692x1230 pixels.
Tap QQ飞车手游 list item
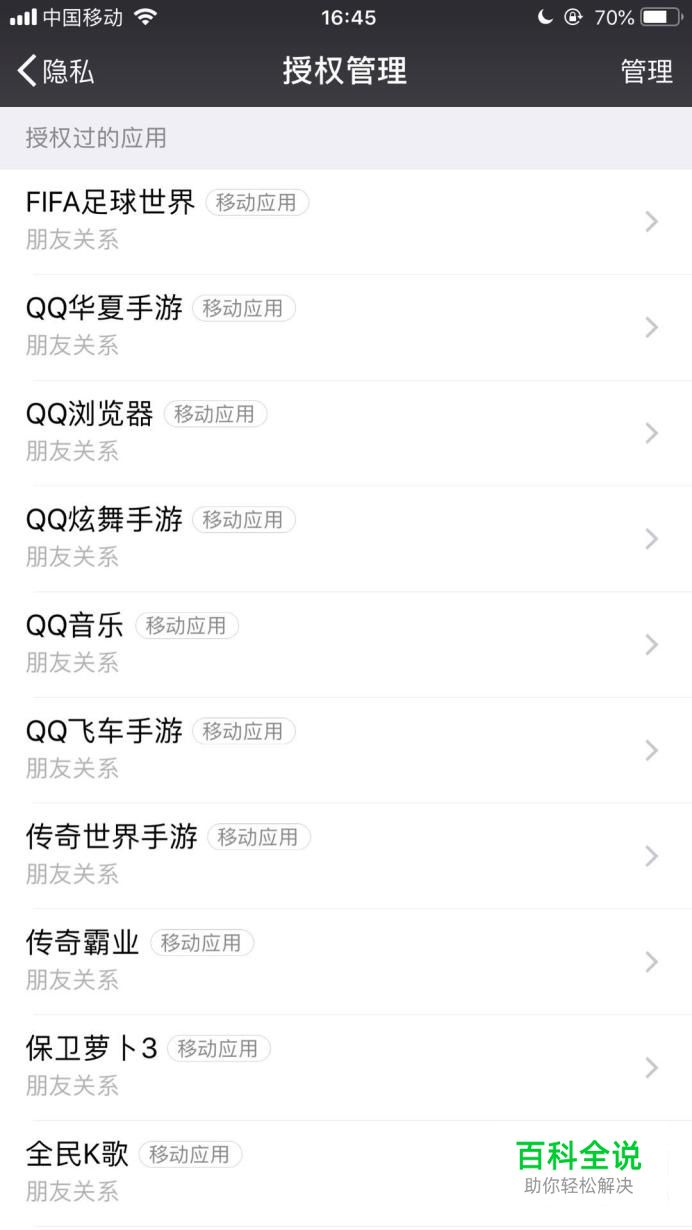[x=346, y=751]
